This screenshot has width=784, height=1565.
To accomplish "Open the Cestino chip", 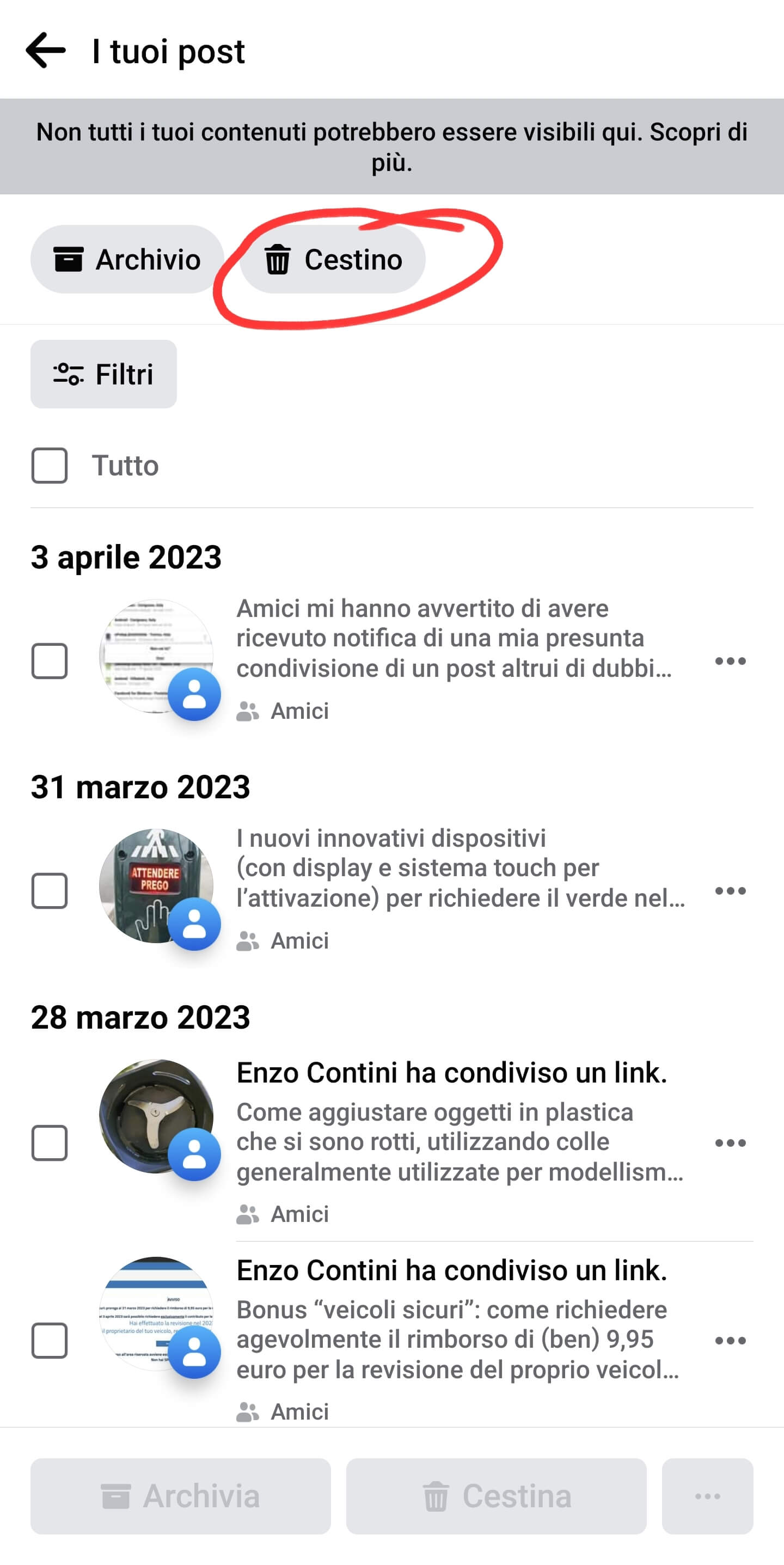I will point(333,259).
